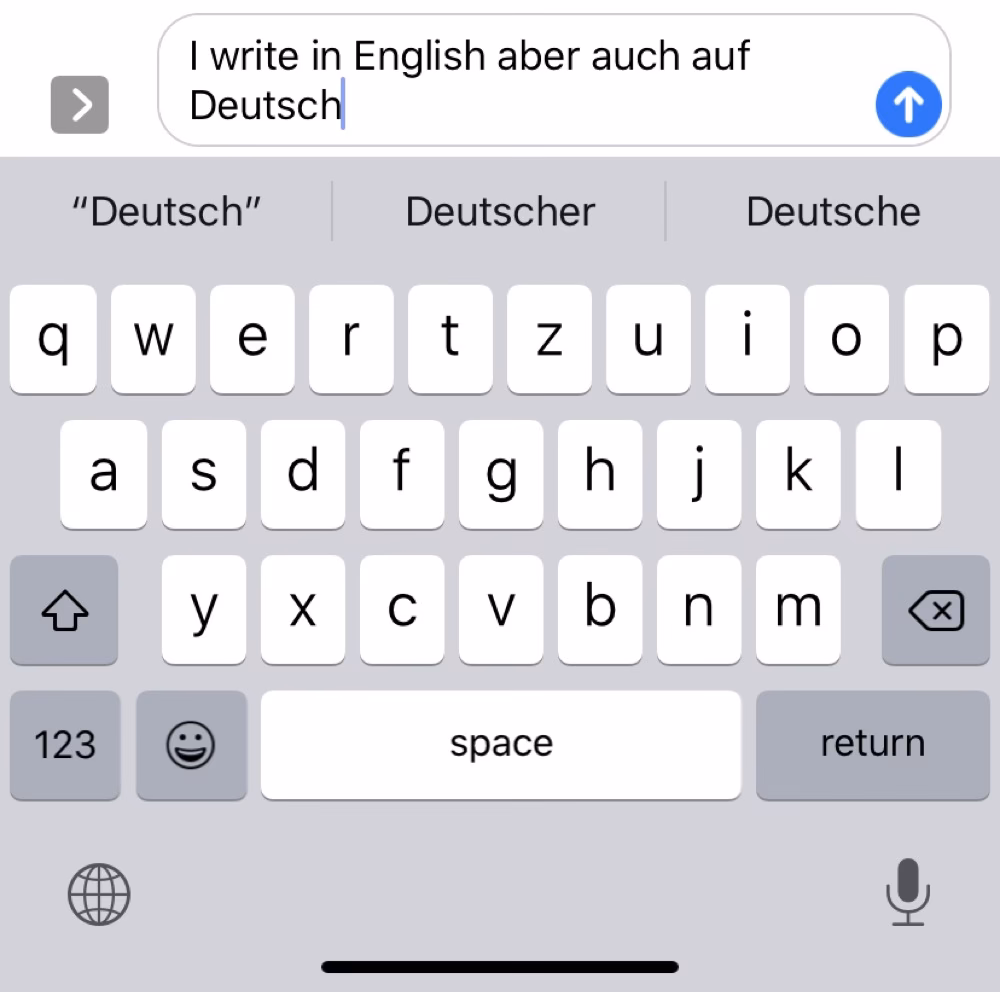Send the message with the blue arrow
Image resolution: width=1000 pixels, height=992 pixels.
pos(908,105)
